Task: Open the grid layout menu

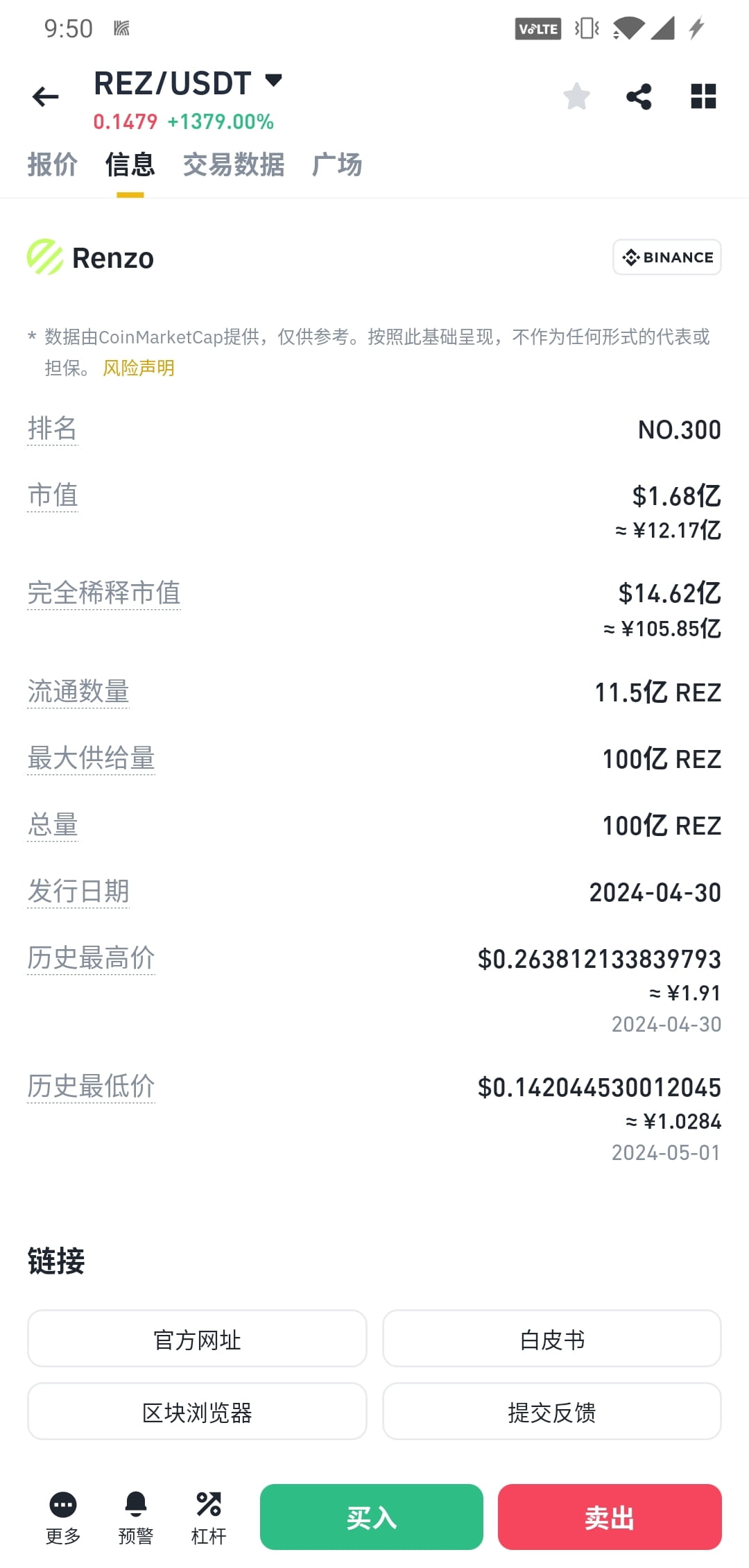Action: [x=703, y=96]
